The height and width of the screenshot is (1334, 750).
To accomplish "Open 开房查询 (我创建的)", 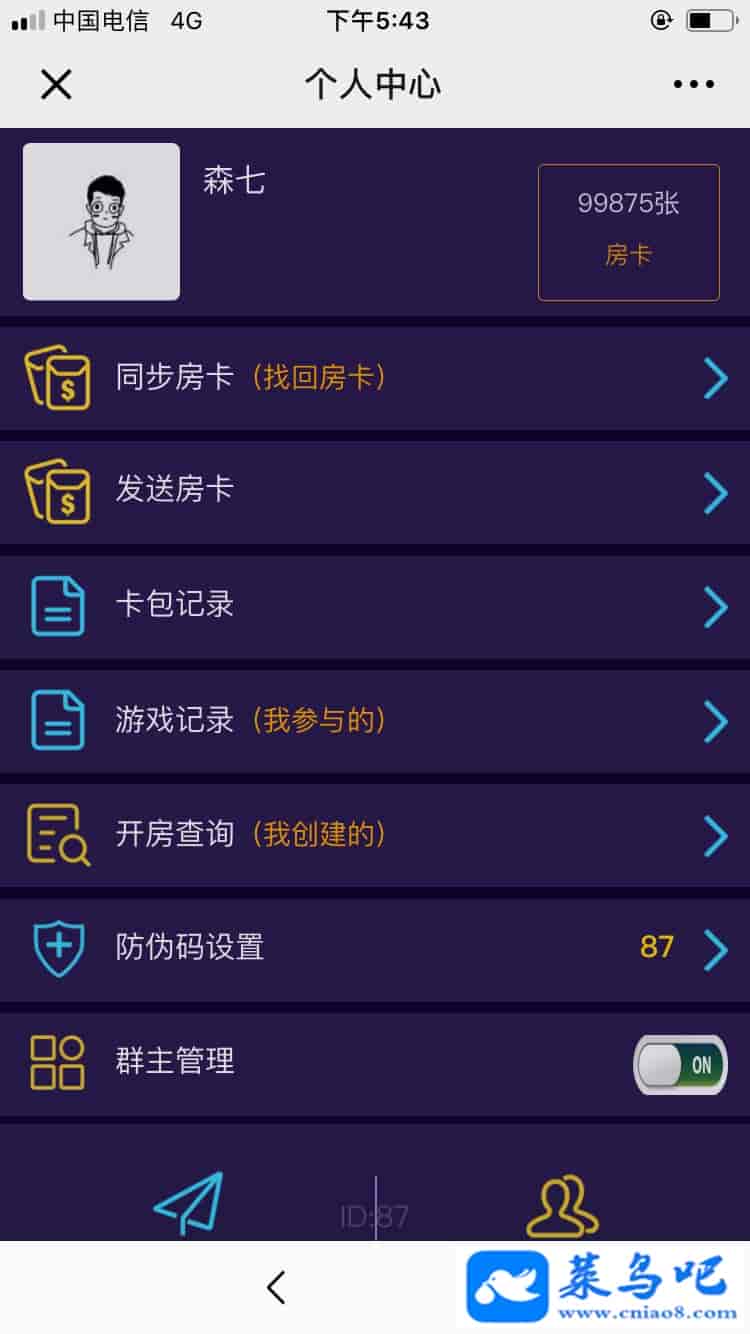I will click(375, 834).
